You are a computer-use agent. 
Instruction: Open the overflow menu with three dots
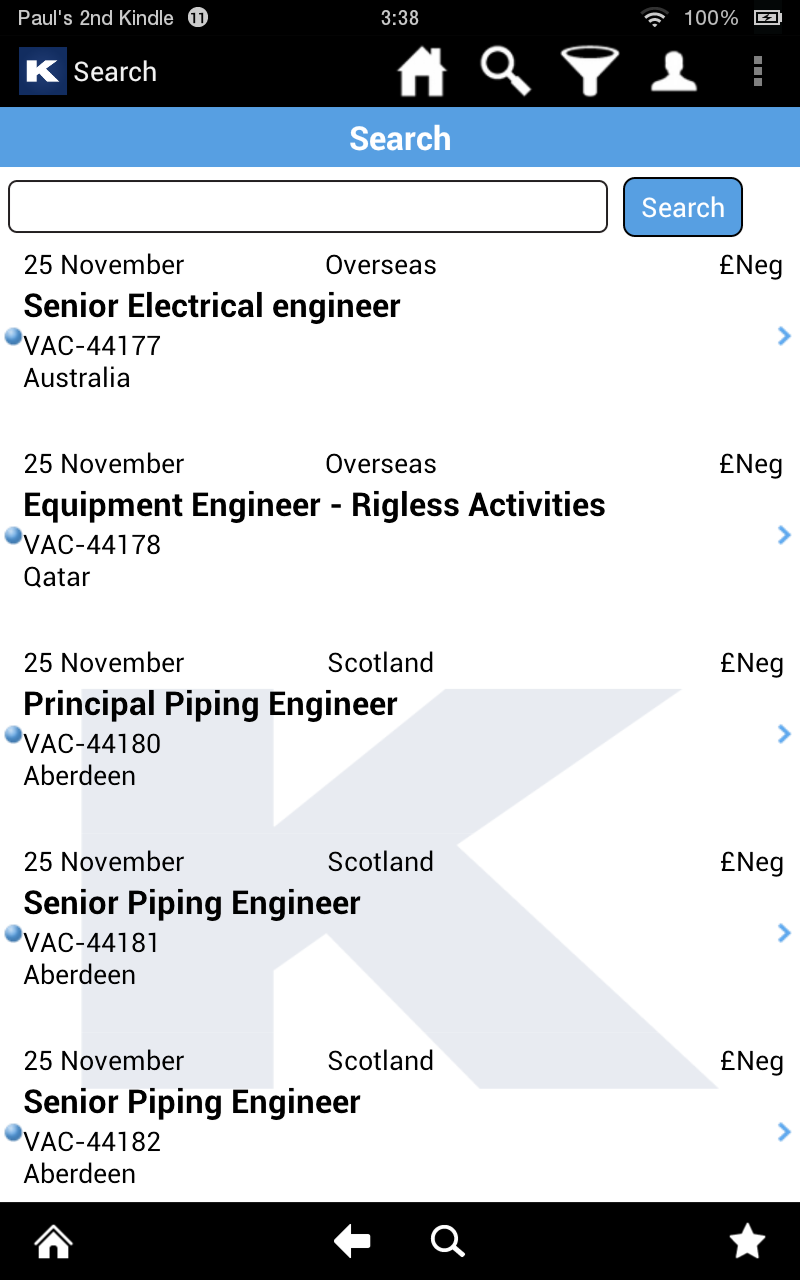[x=758, y=70]
